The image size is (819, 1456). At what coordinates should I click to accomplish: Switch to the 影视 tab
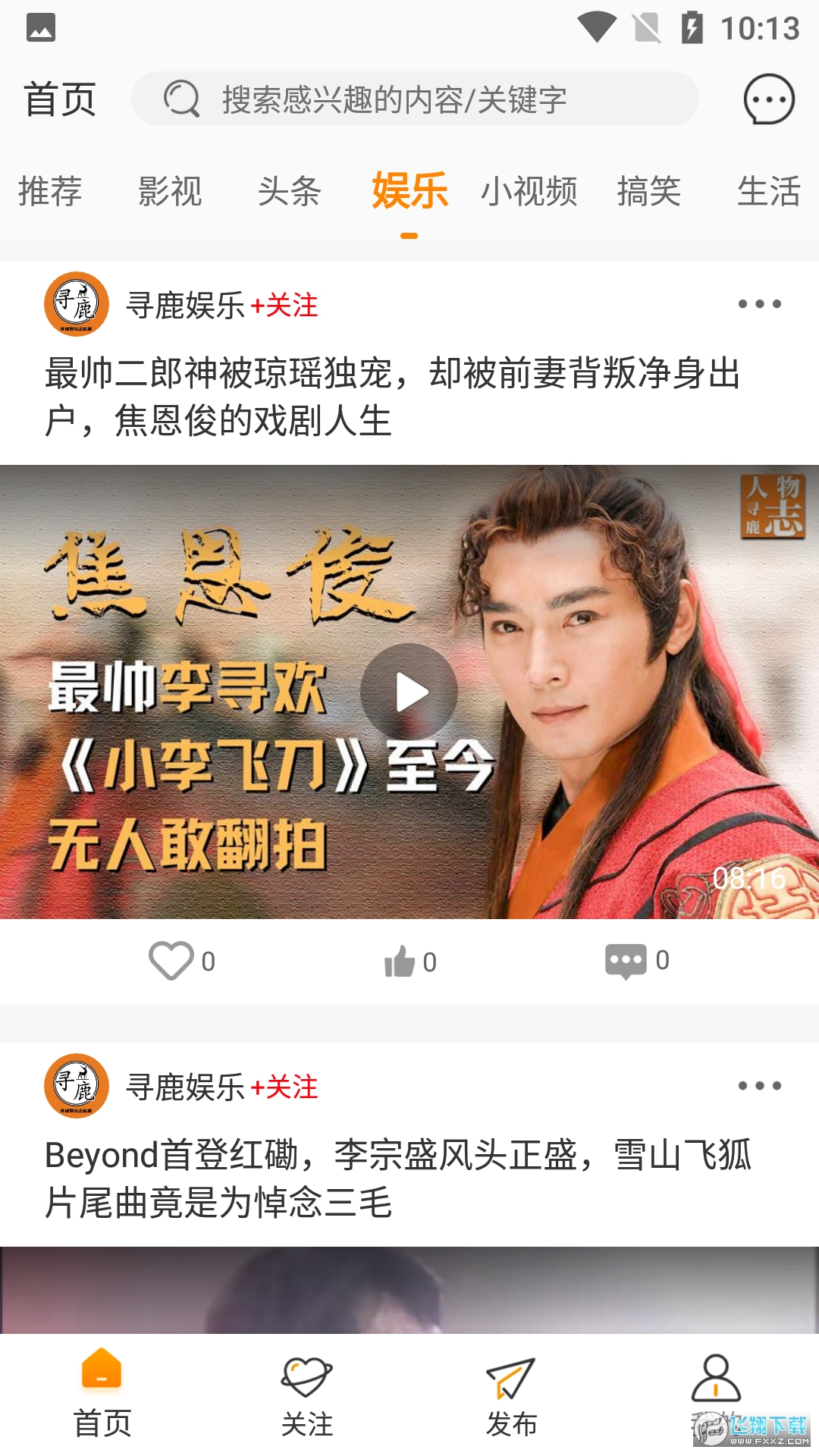(x=170, y=191)
